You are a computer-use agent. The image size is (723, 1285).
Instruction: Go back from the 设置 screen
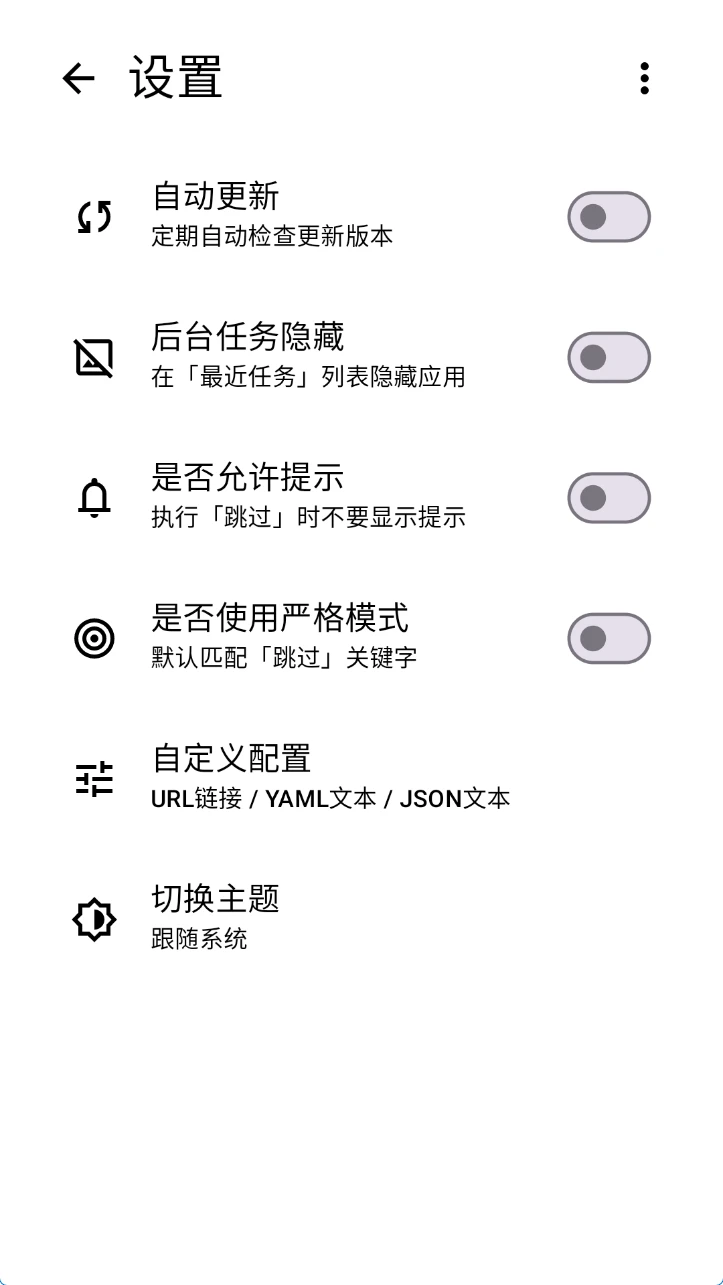coord(78,78)
